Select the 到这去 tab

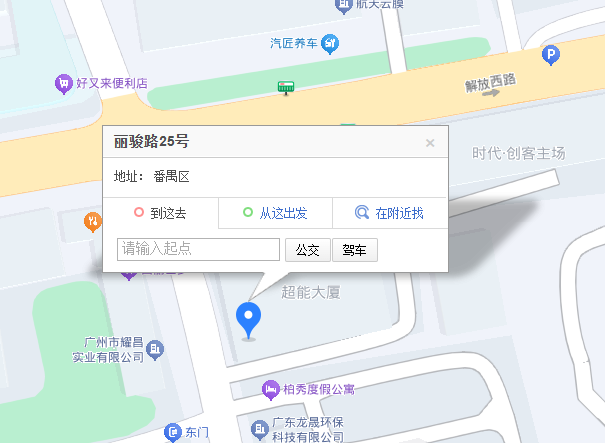(160, 212)
